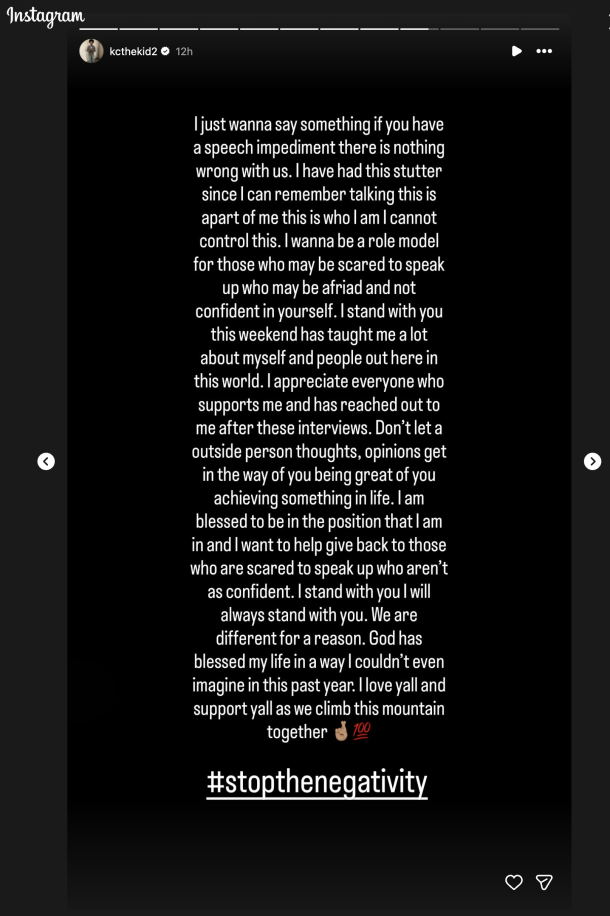Viewport: 610px width, 916px height.
Task: Go to the previous story
Action: coord(46,461)
